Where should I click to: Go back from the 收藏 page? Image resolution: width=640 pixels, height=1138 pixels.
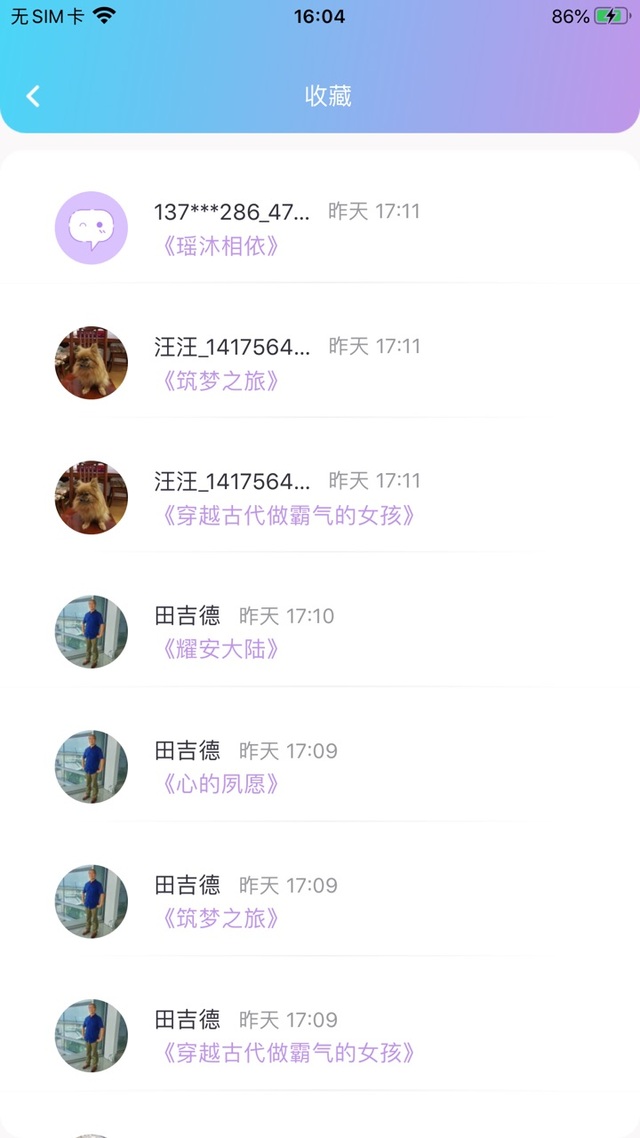pos(33,96)
